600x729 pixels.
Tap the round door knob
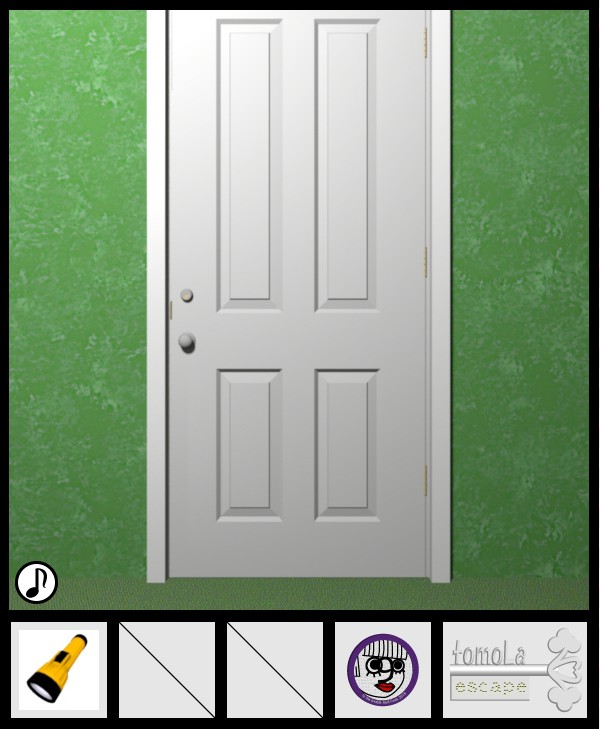[187, 342]
